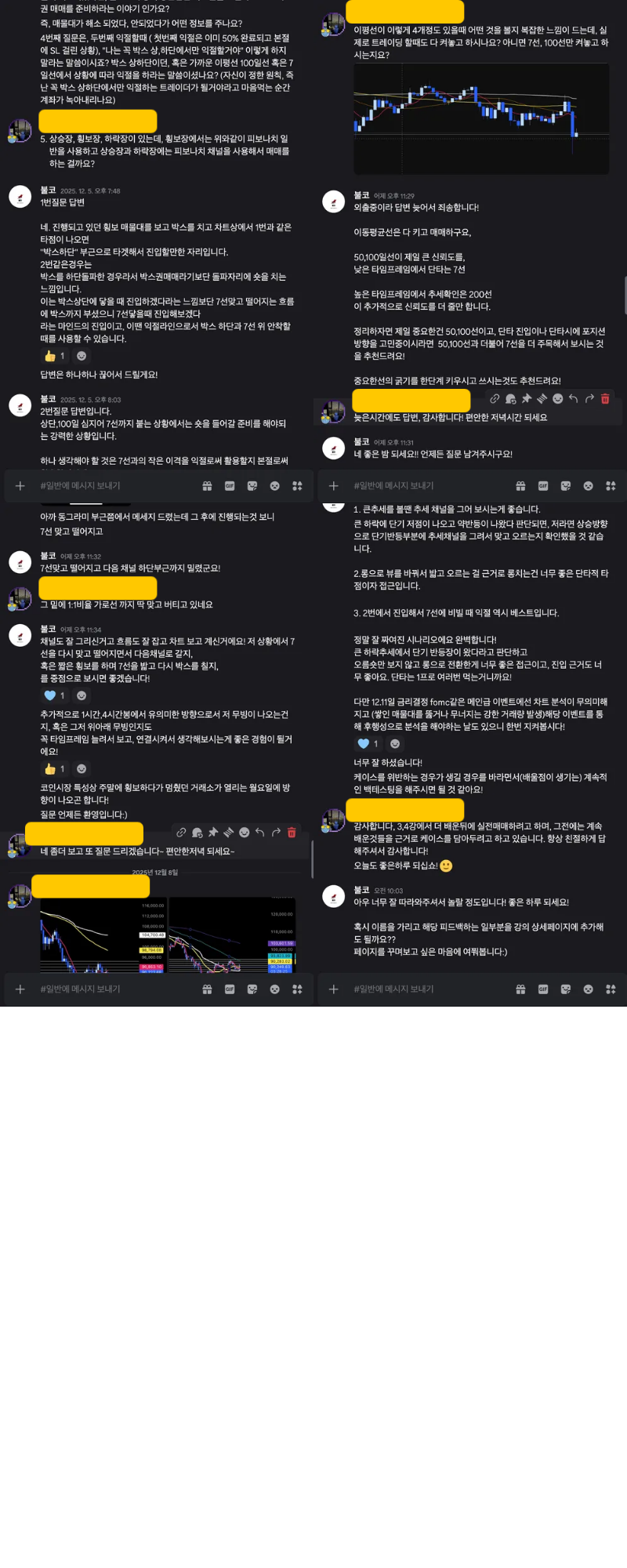Click the plus button to attach a file
627x1568 pixels.
pyautogui.click(x=20, y=485)
